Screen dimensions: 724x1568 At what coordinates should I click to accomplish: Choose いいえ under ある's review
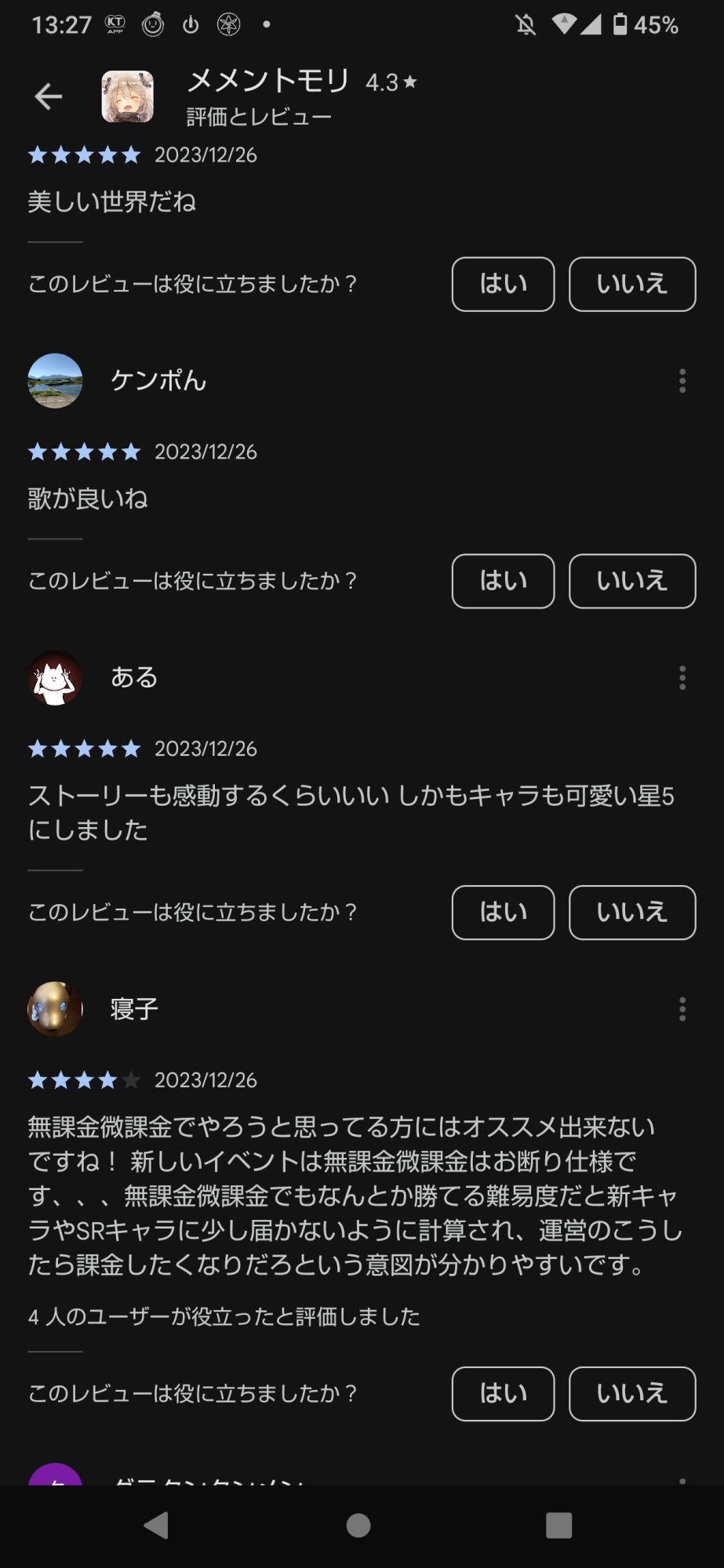click(631, 912)
